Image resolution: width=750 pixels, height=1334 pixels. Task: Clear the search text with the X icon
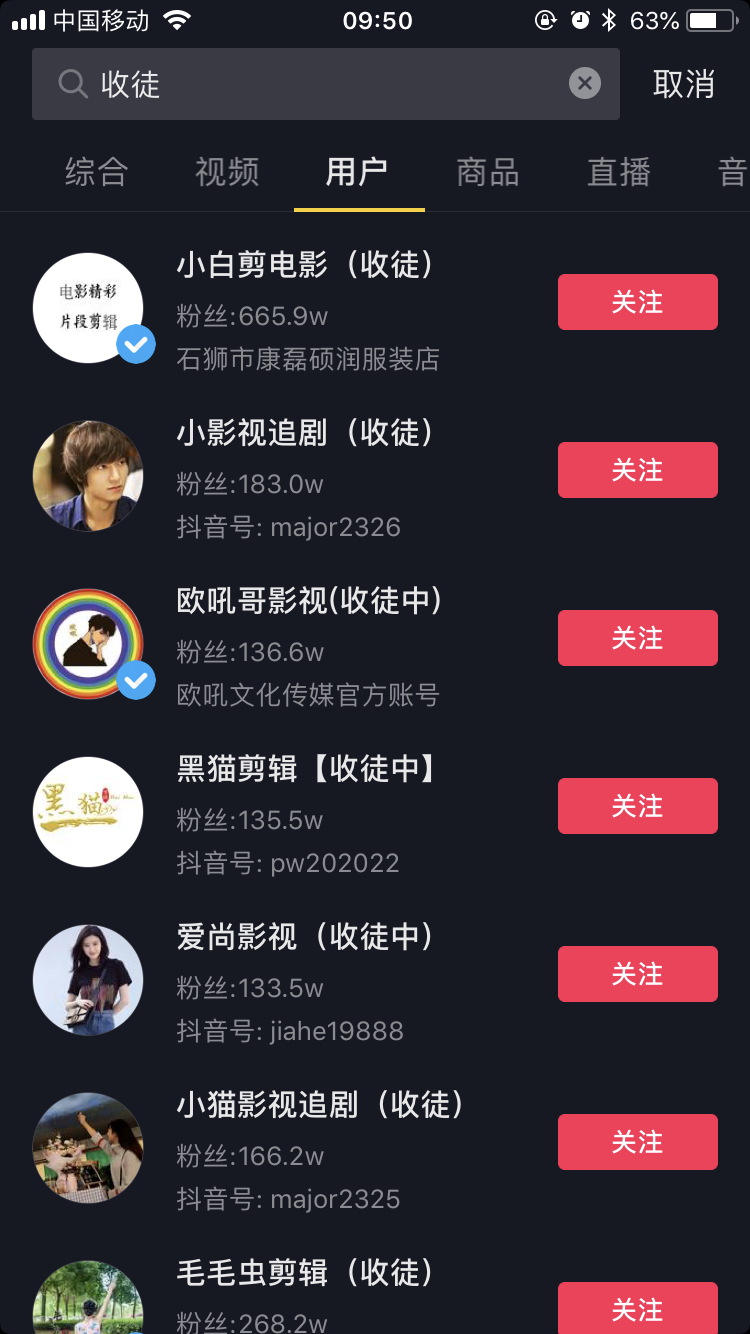[585, 84]
